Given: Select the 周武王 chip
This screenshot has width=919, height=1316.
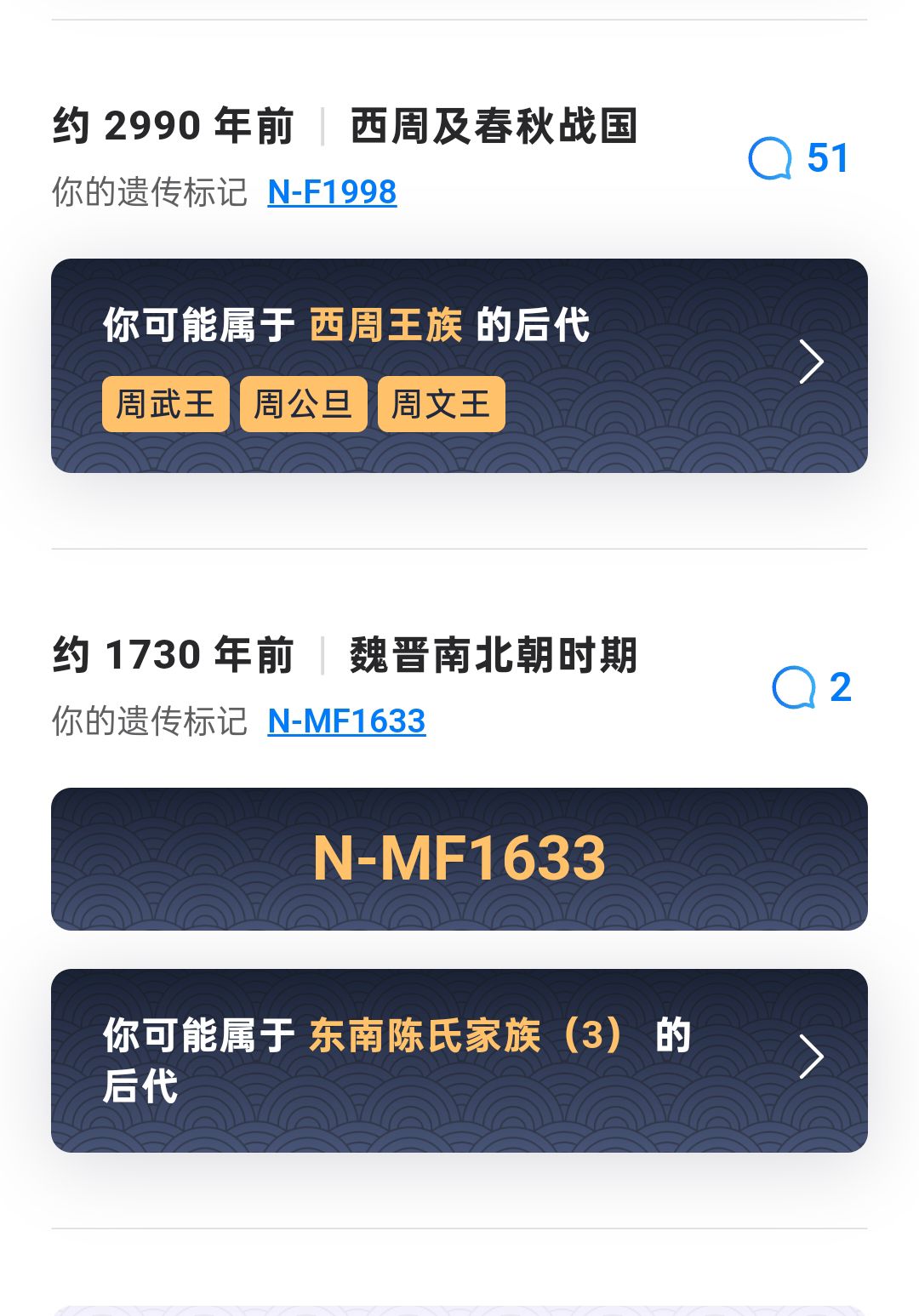Looking at the screenshot, I should point(166,404).
